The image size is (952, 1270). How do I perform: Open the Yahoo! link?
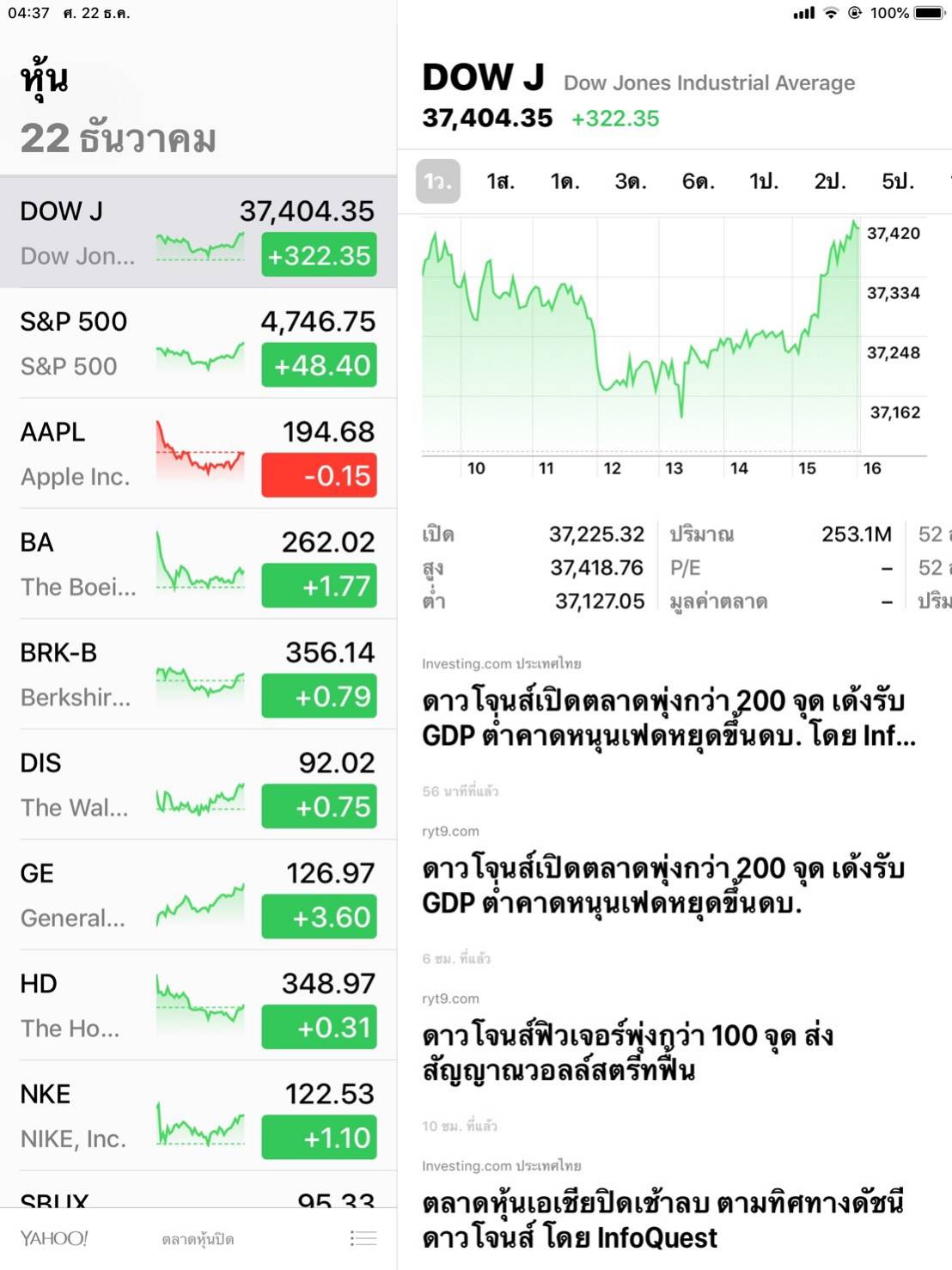pyautogui.click(x=54, y=1238)
